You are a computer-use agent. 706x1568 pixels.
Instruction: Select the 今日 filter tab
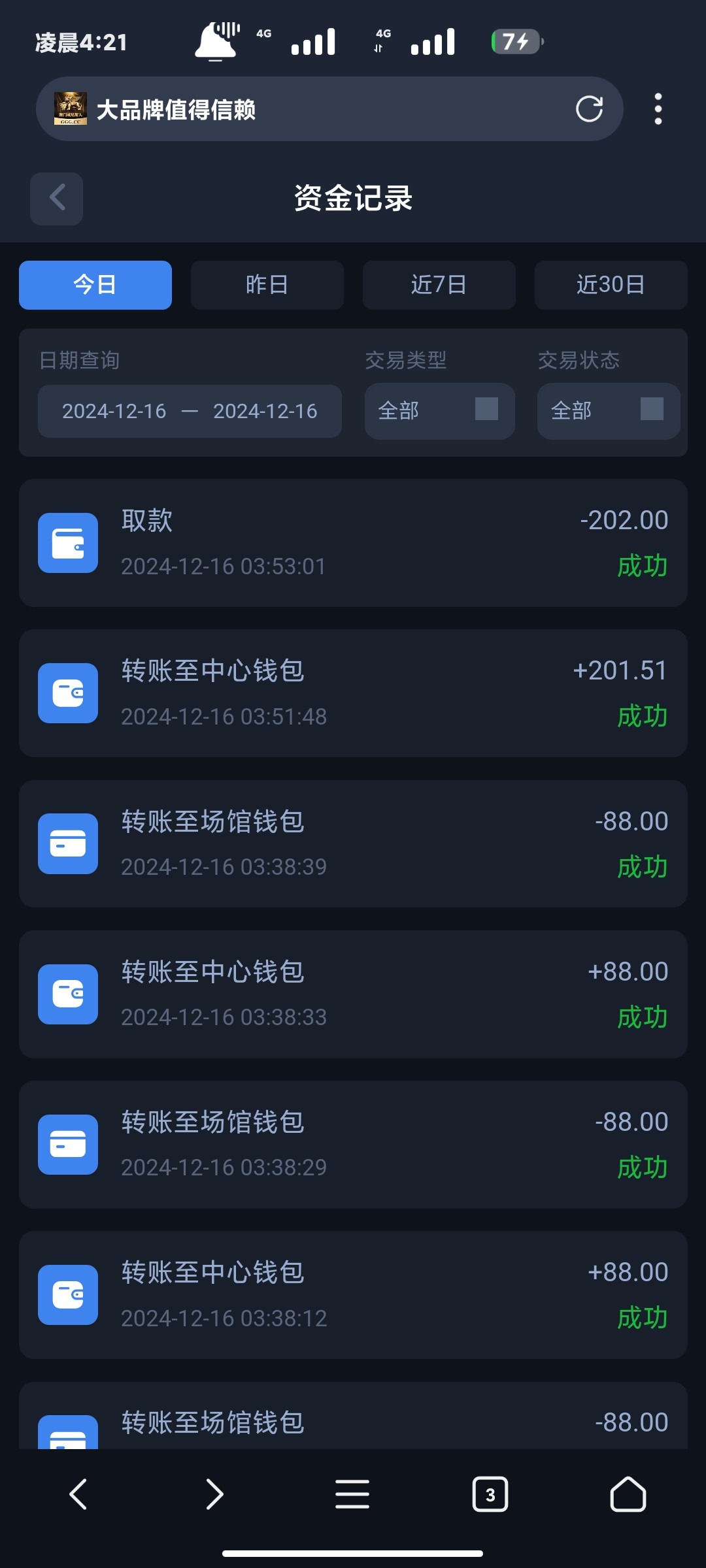[x=95, y=285]
